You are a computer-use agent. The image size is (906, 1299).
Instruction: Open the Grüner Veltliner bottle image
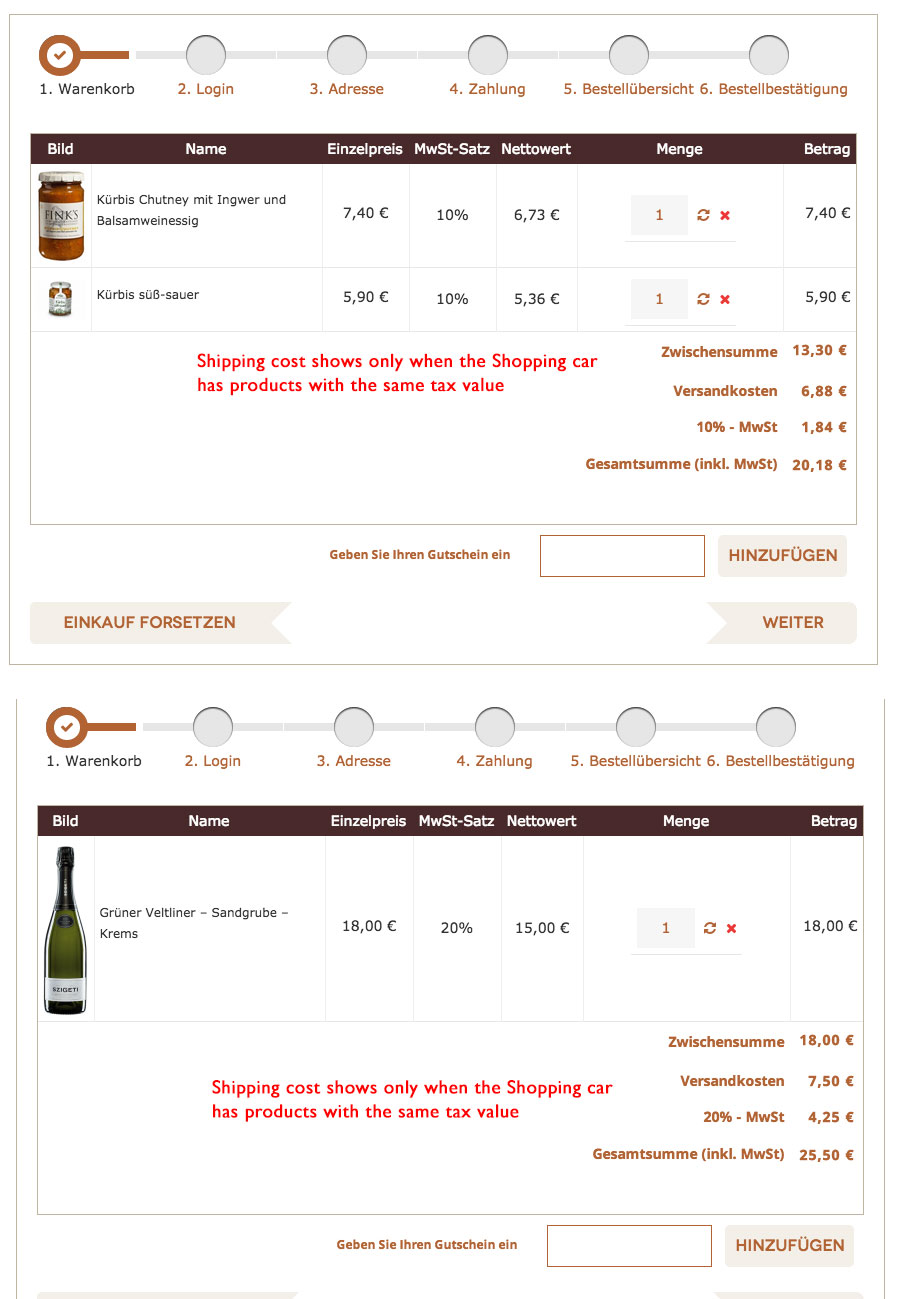pyautogui.click(x=65, y=929)
